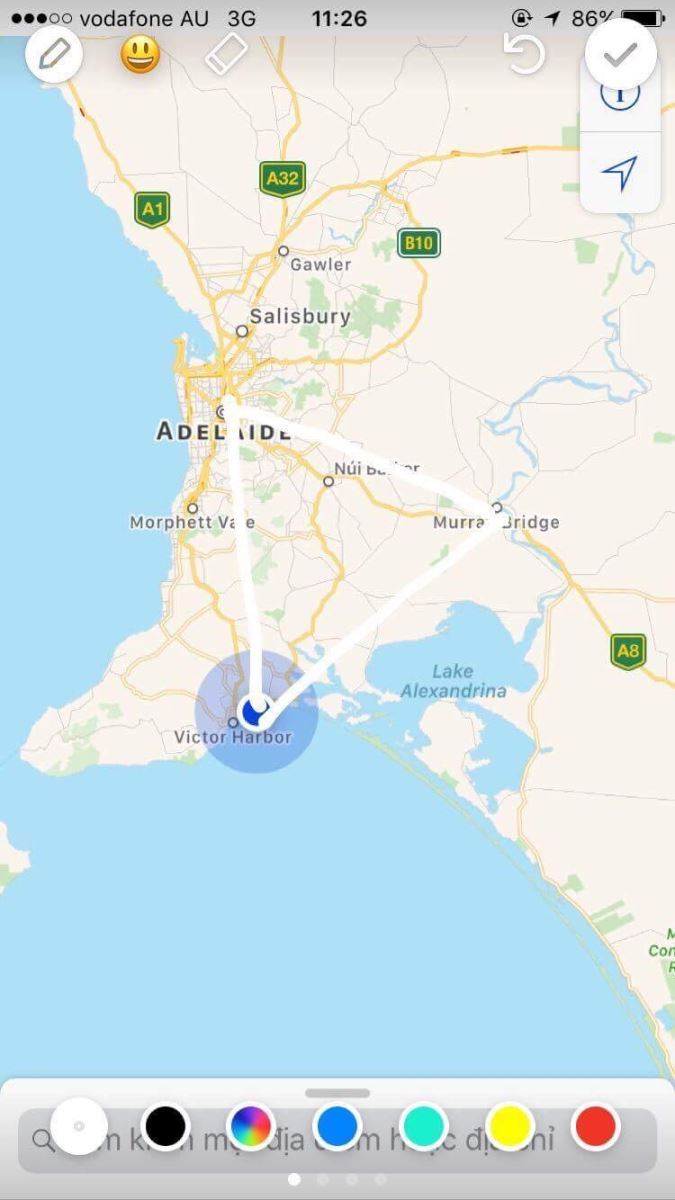Screen dimensions: 675x1200
Task: Tap the location arrow map button
Action: point(620,173)
